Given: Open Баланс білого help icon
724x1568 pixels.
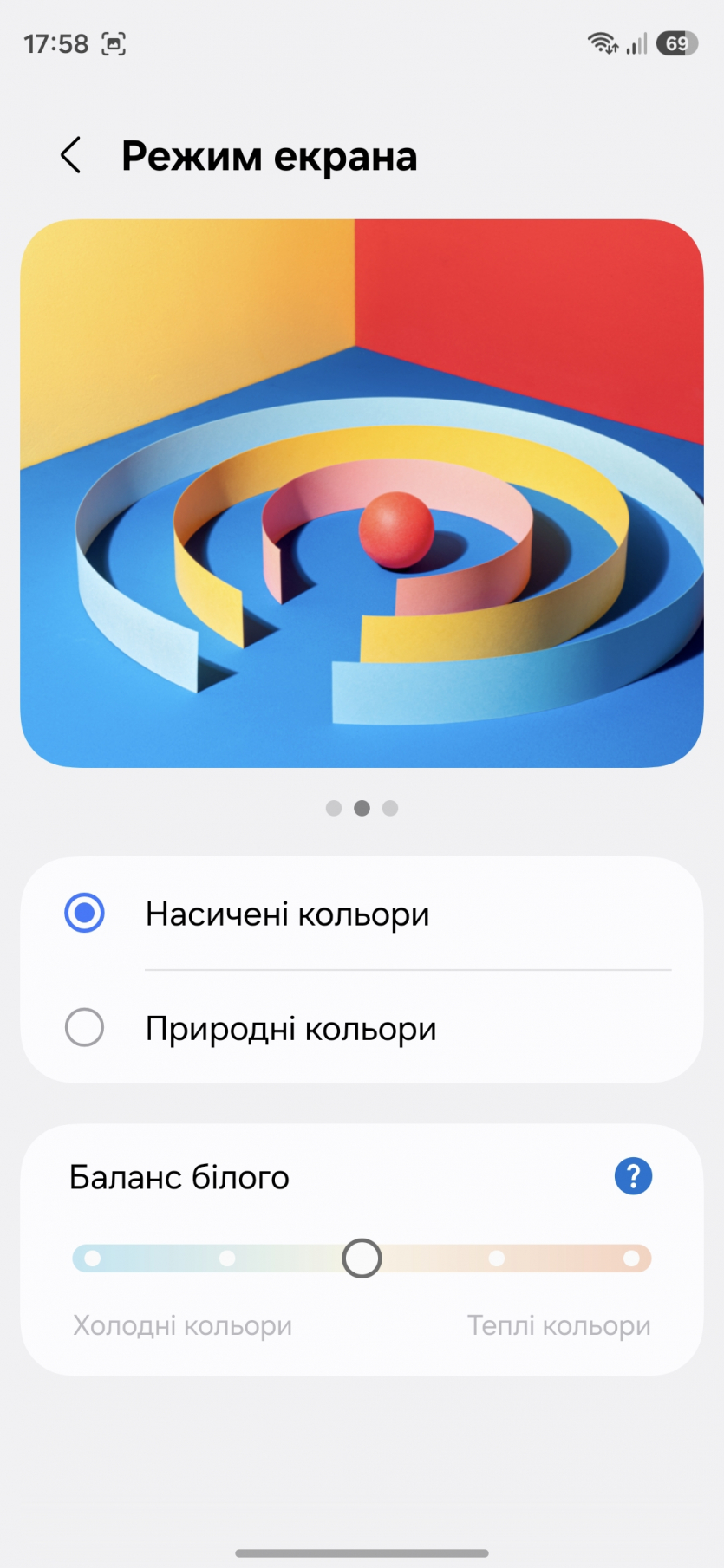Looking at the screenshot, I should [633, 1176].
